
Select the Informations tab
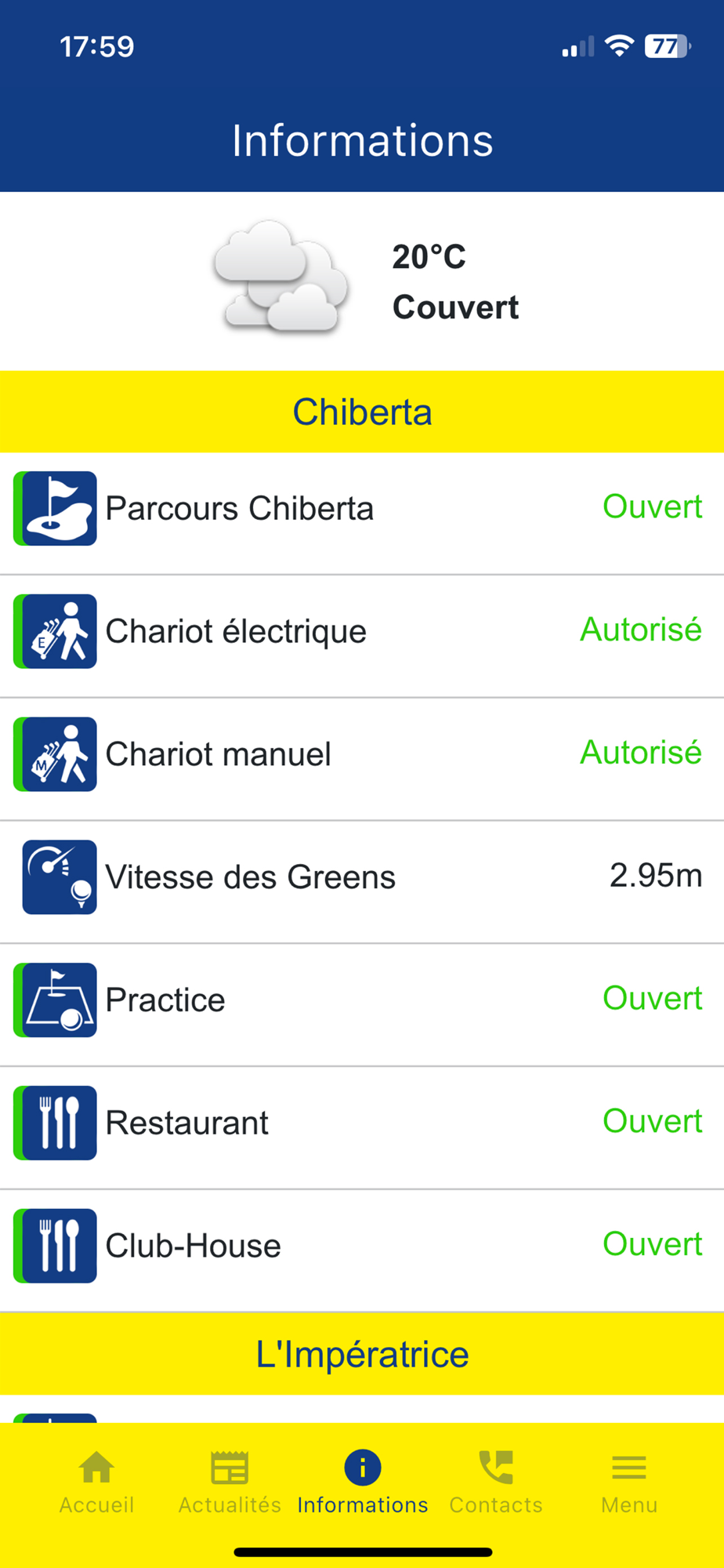pyautogui.click(x=362, y=1482)
